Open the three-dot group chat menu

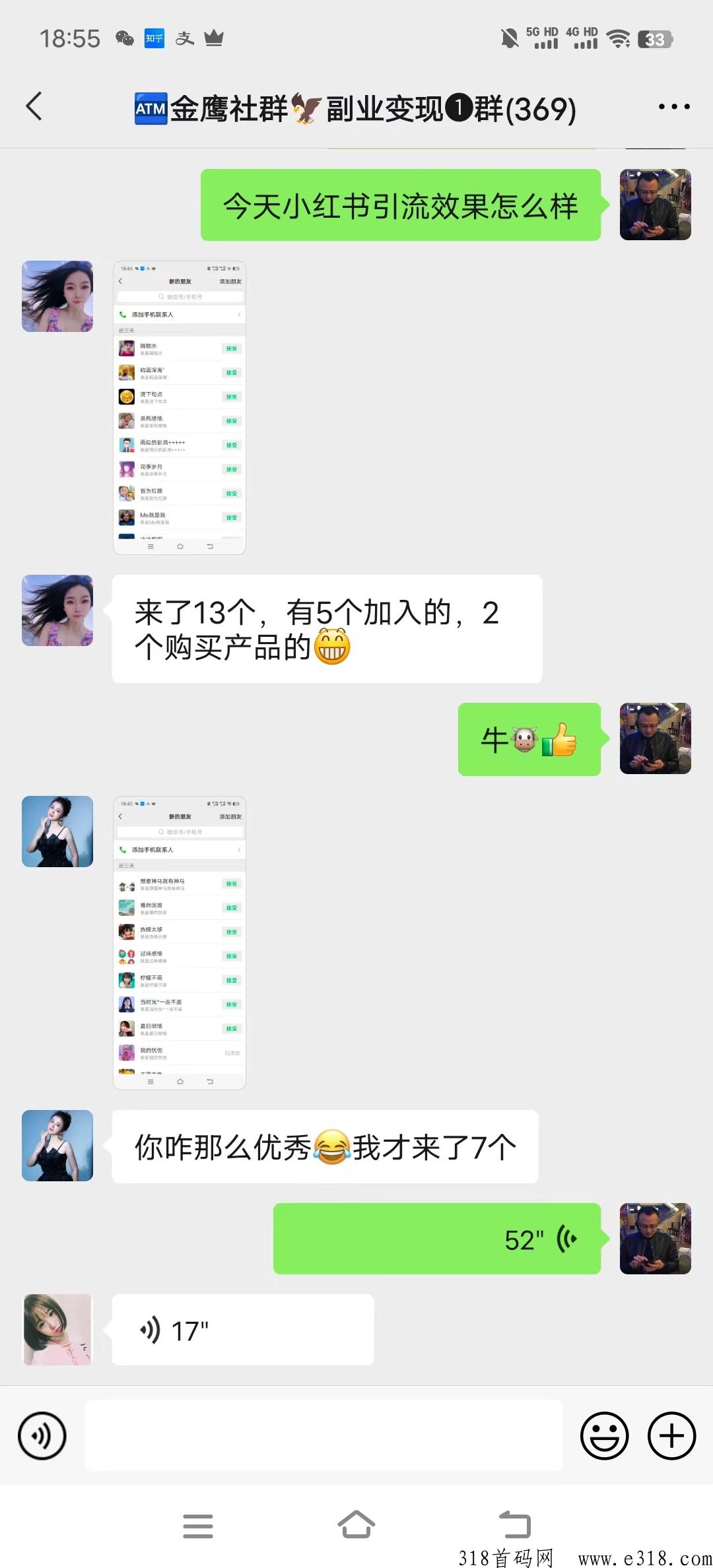[x=674, y=106]
